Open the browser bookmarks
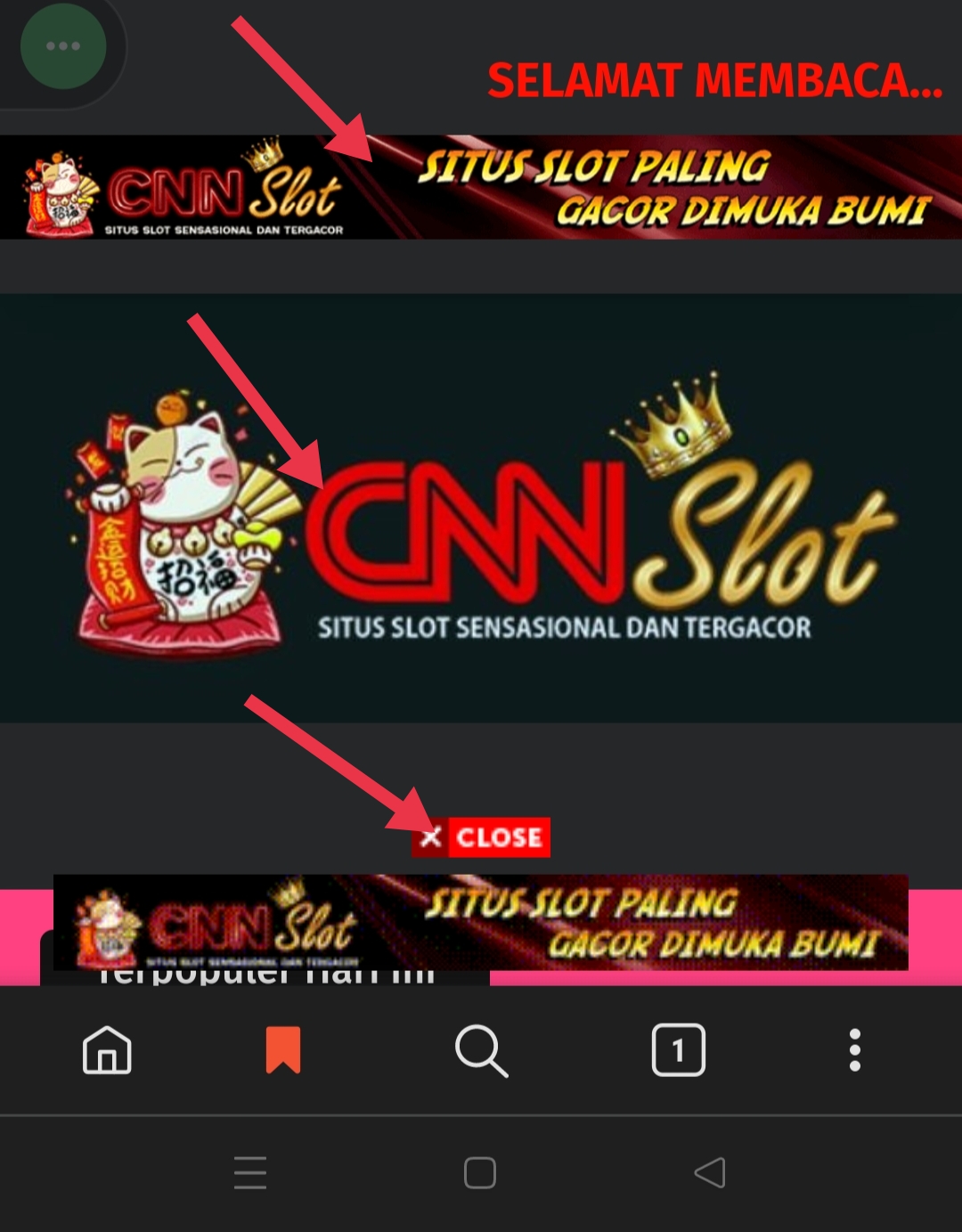962x1232 pixels. pos(283,1050)
